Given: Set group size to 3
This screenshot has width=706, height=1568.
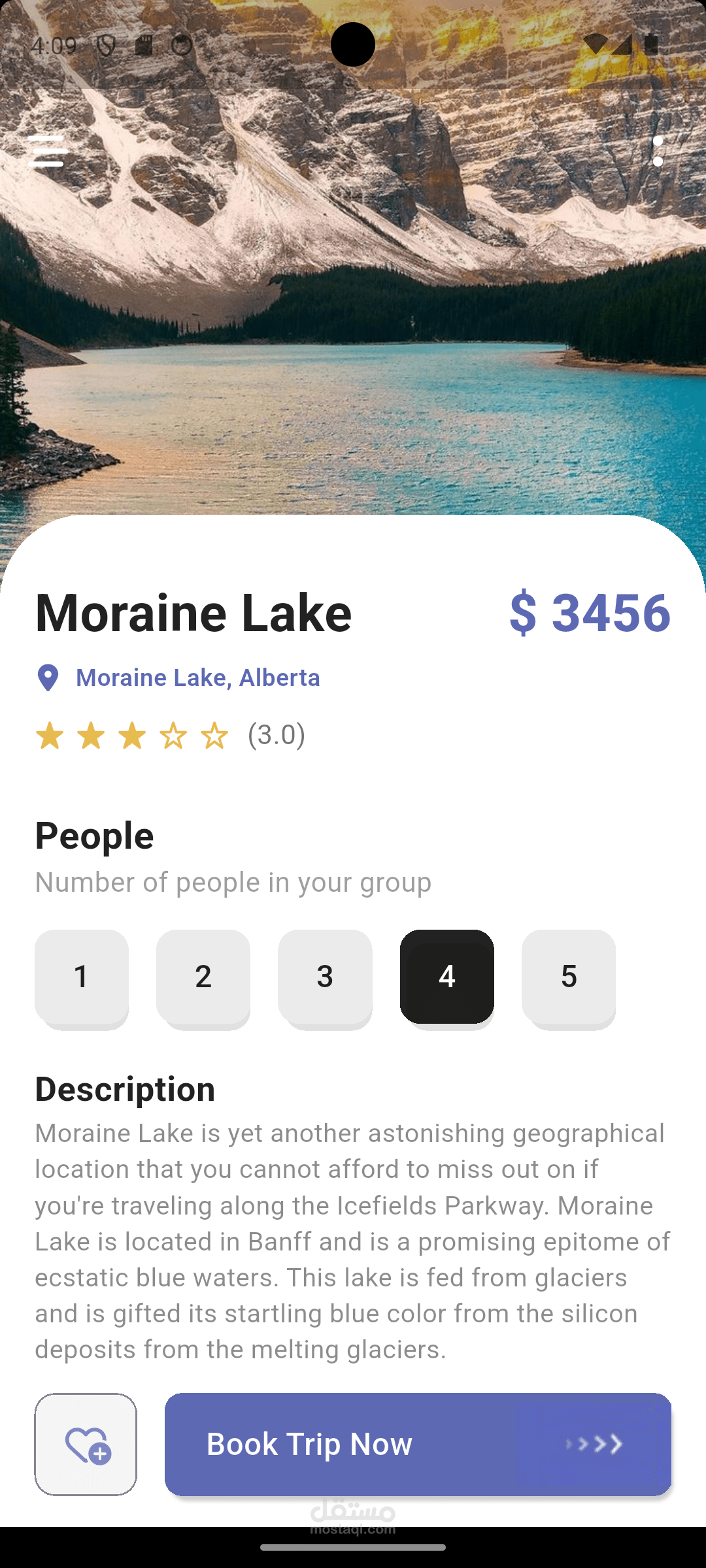Looking at the screenshot, I should tap(325, 977).
